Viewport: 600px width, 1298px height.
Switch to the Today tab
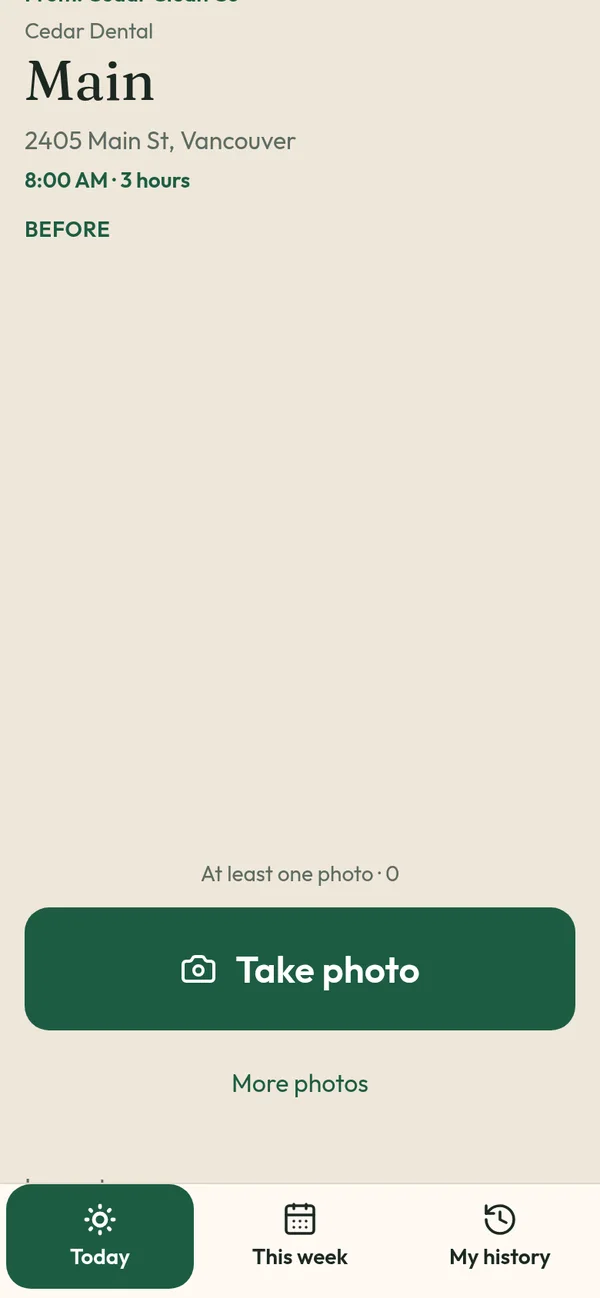pyautogui.click(x=100, y=1236)
